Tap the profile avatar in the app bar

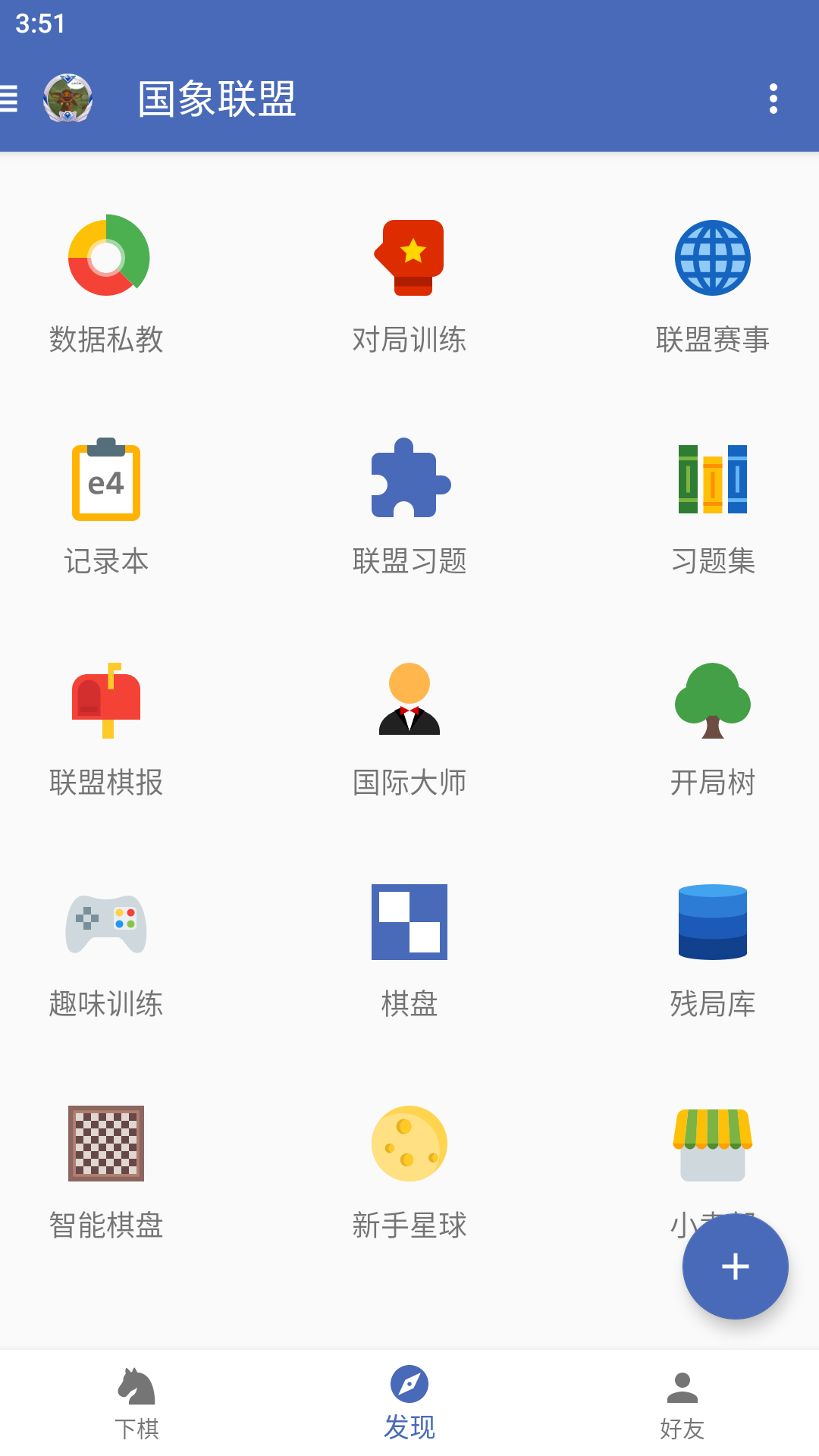tap(68, 99)
